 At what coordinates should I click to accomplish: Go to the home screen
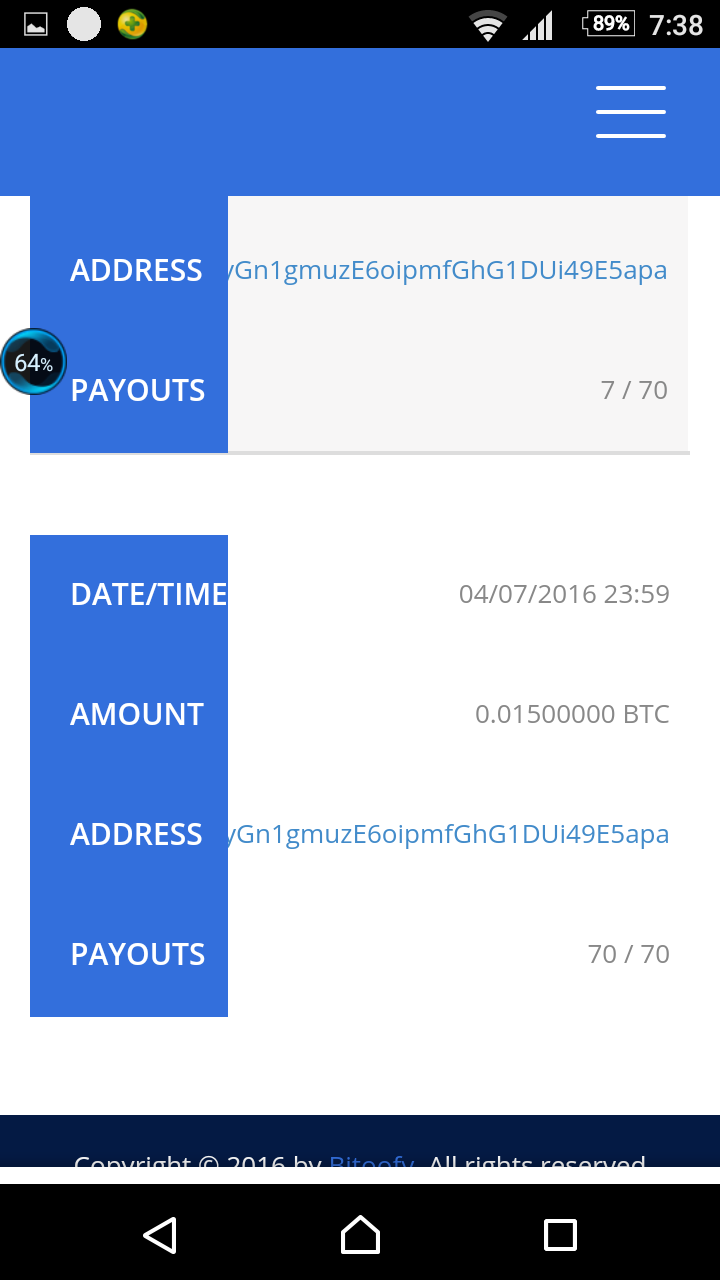point(360,1235)
